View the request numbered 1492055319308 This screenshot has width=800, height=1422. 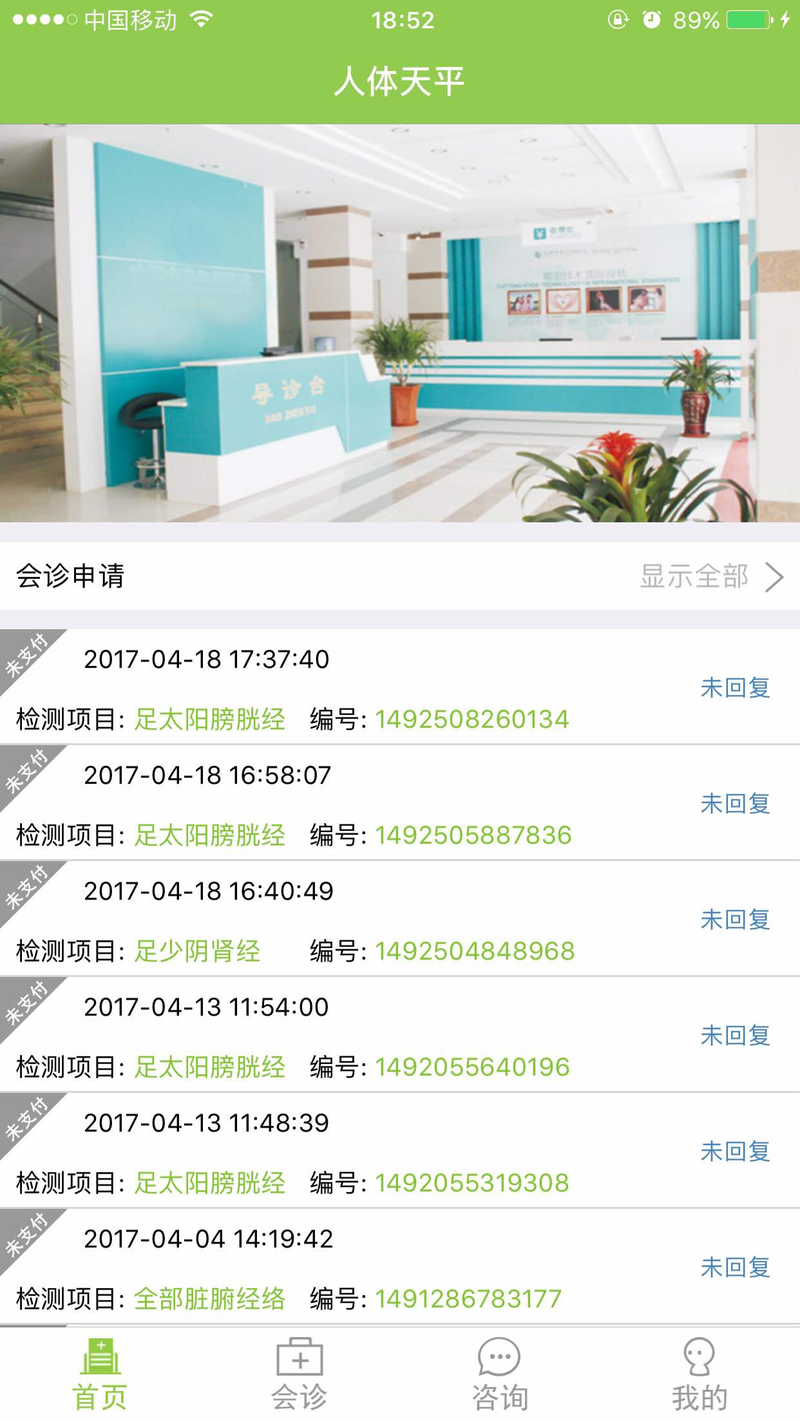click(x=400, y=1151)
